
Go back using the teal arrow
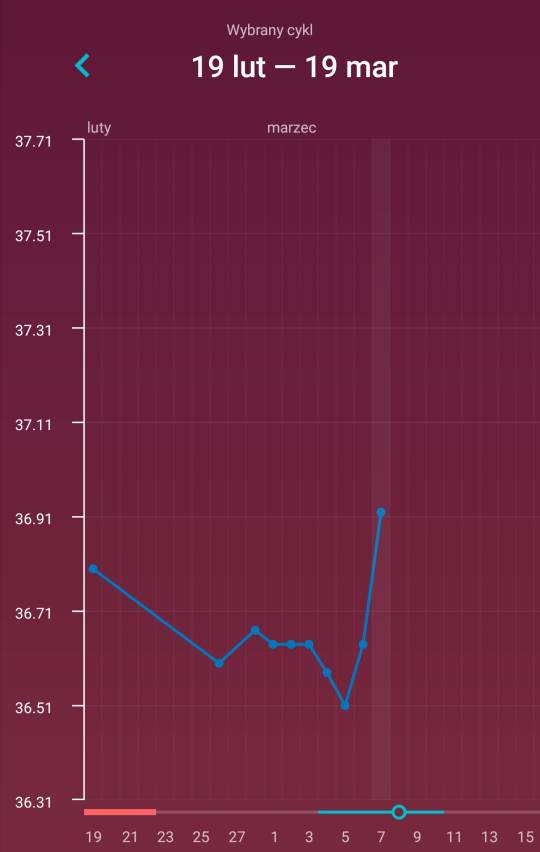tap(83, 66)
